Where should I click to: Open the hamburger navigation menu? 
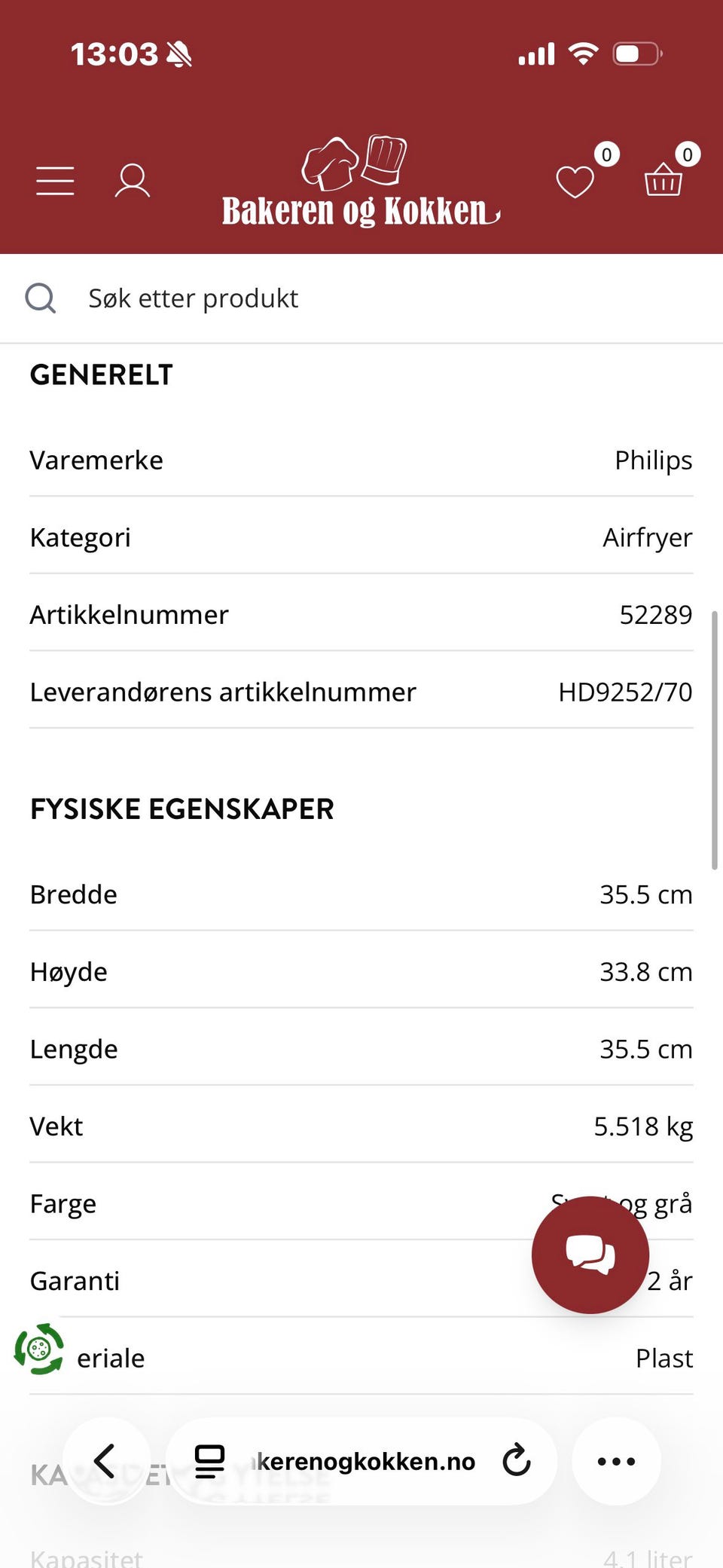(x=53, y=180)
